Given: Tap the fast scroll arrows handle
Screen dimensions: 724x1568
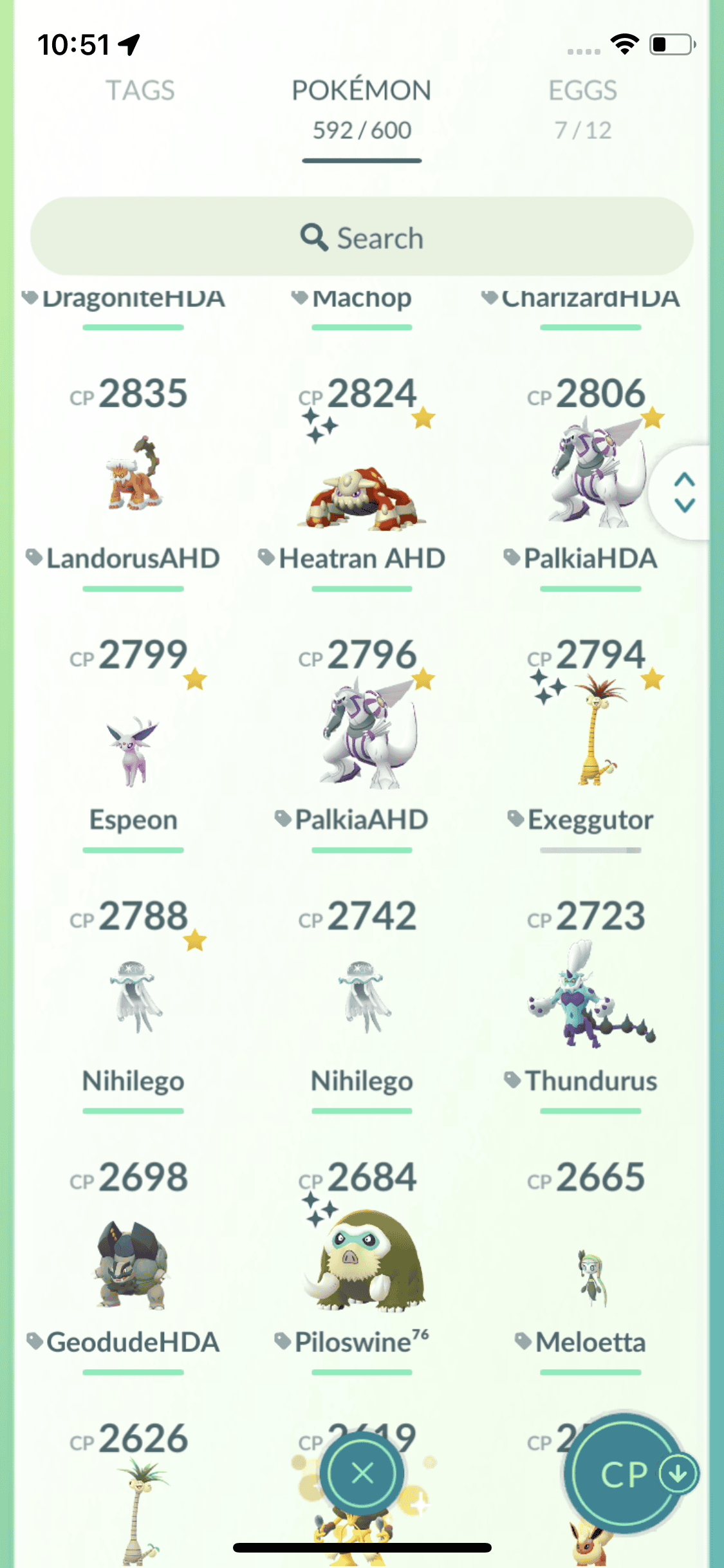Looking at the screenshot, I should 684,492.
